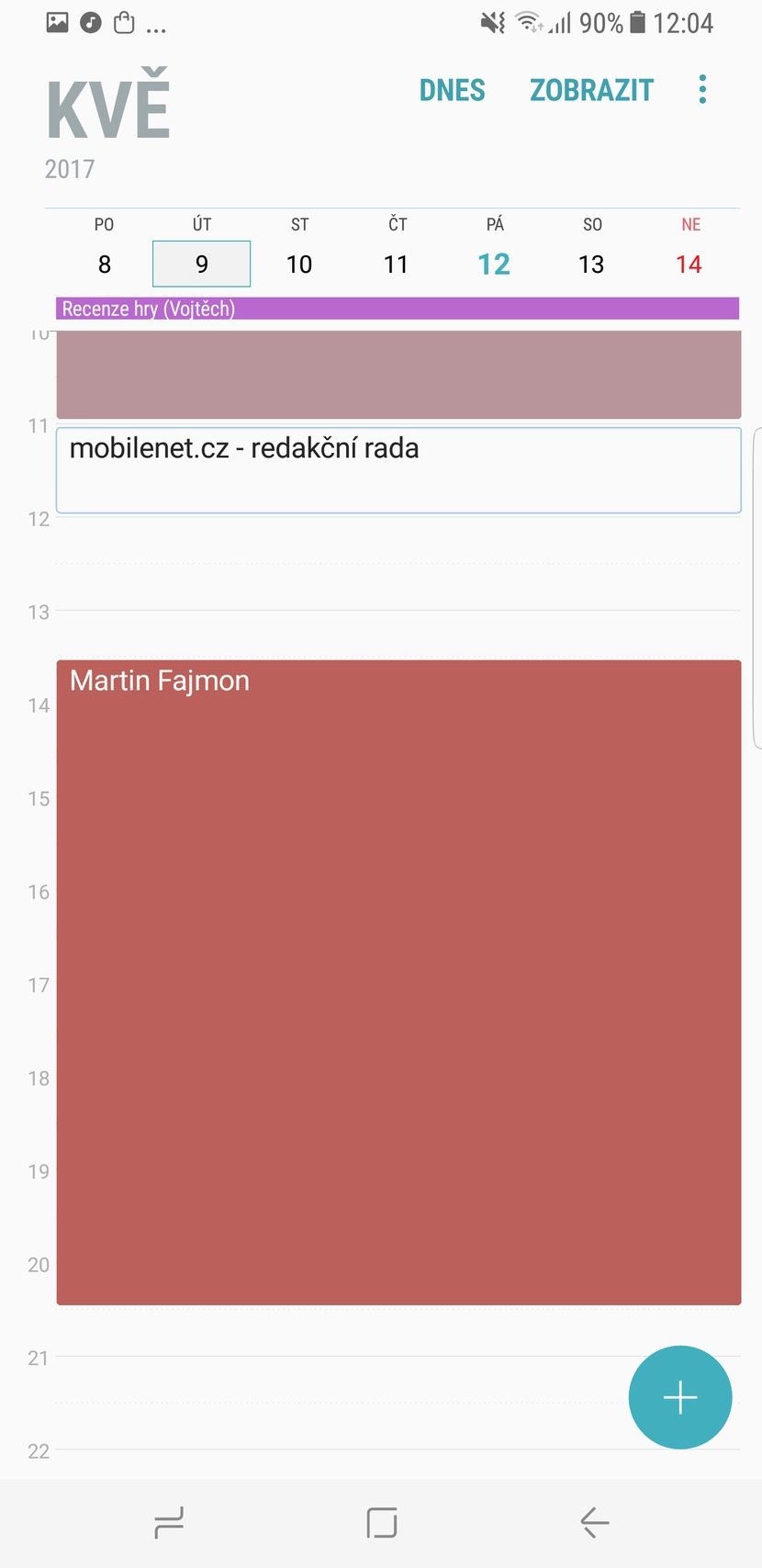
Task: Go back using the navigation bar arrow
Action: click(x=595, y=1522)
